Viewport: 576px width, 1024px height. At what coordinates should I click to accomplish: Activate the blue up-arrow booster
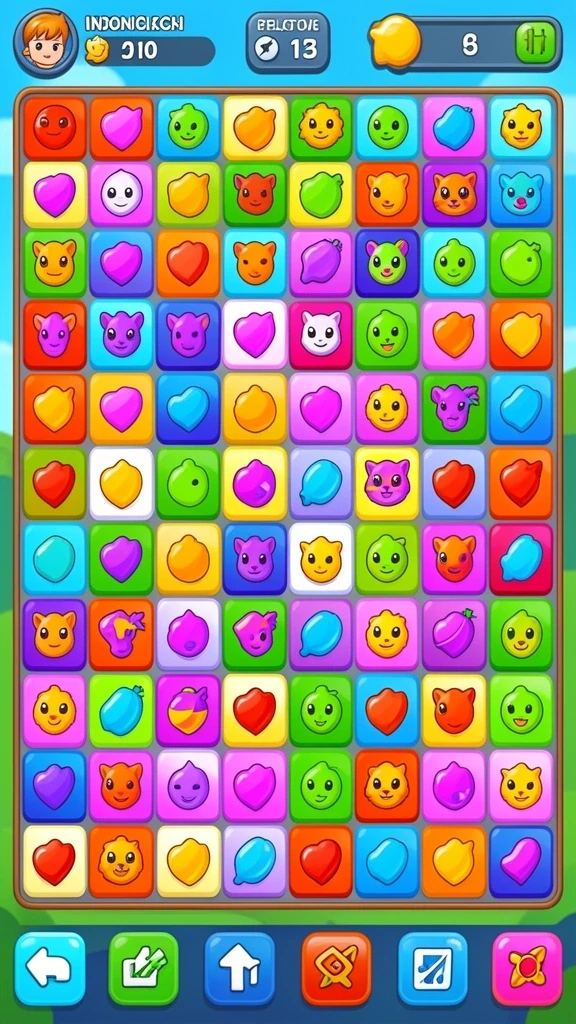[240, 968]
